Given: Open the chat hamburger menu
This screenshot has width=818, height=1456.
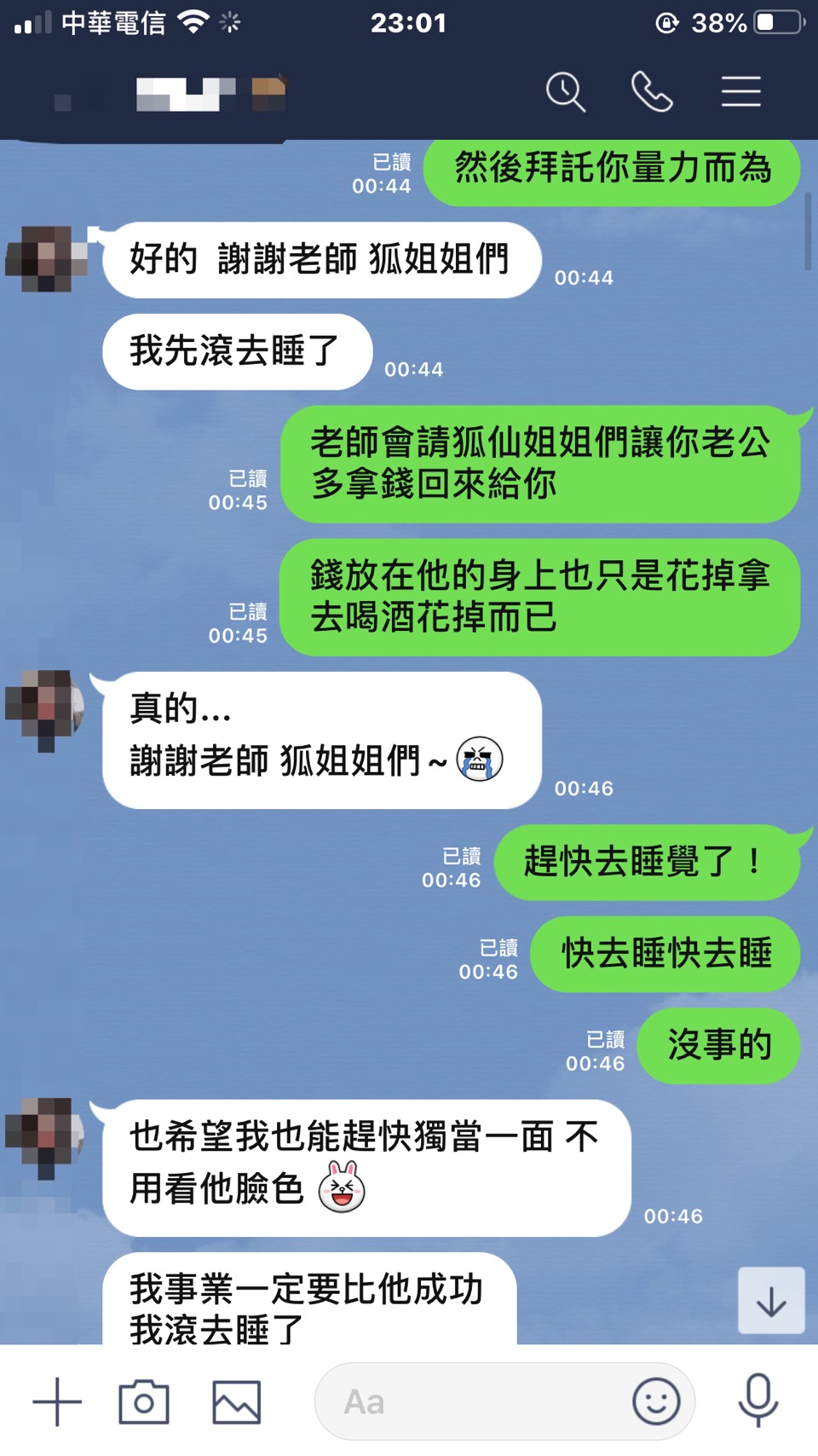Looking at the screenshot, I should point(740,92).
